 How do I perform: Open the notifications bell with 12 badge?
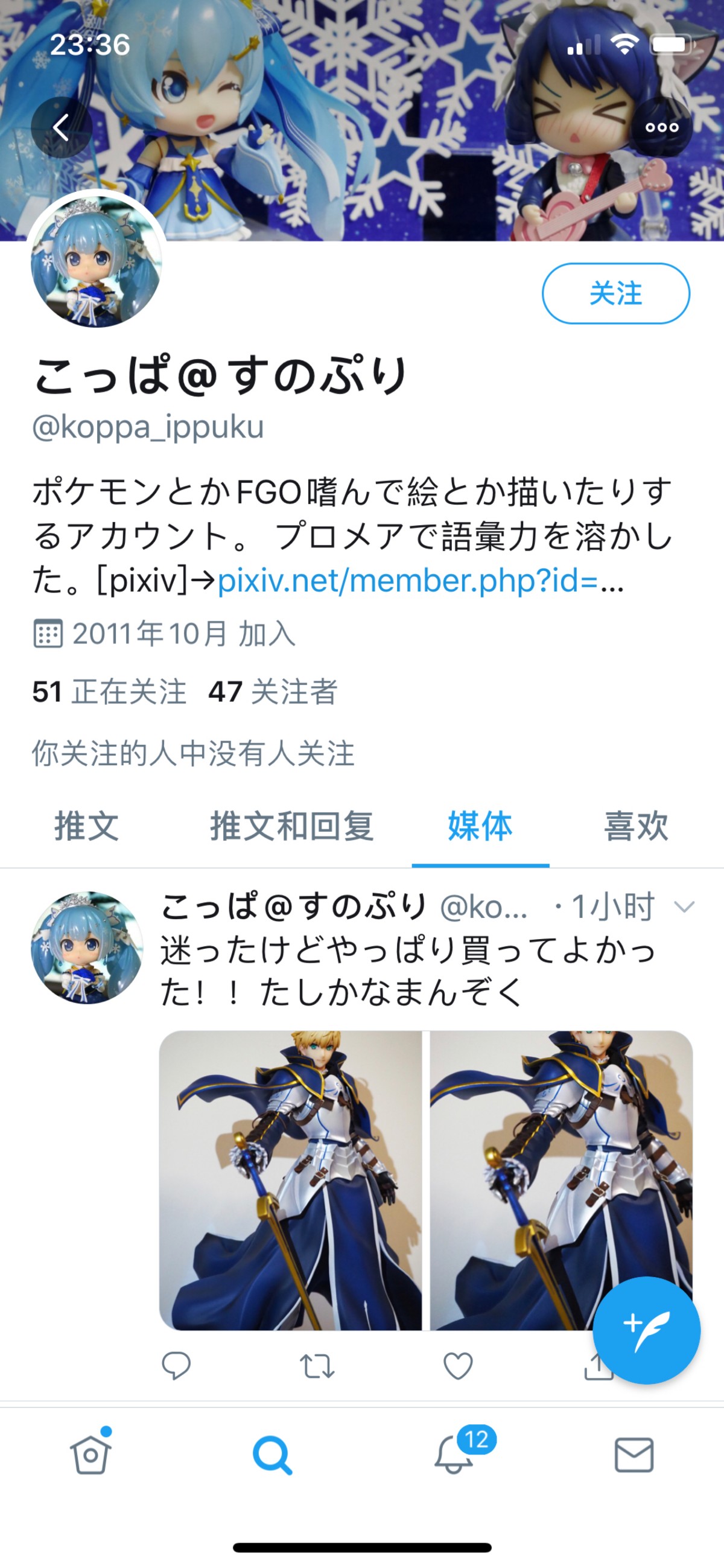pyautogui.click(x=454, y=1455)
